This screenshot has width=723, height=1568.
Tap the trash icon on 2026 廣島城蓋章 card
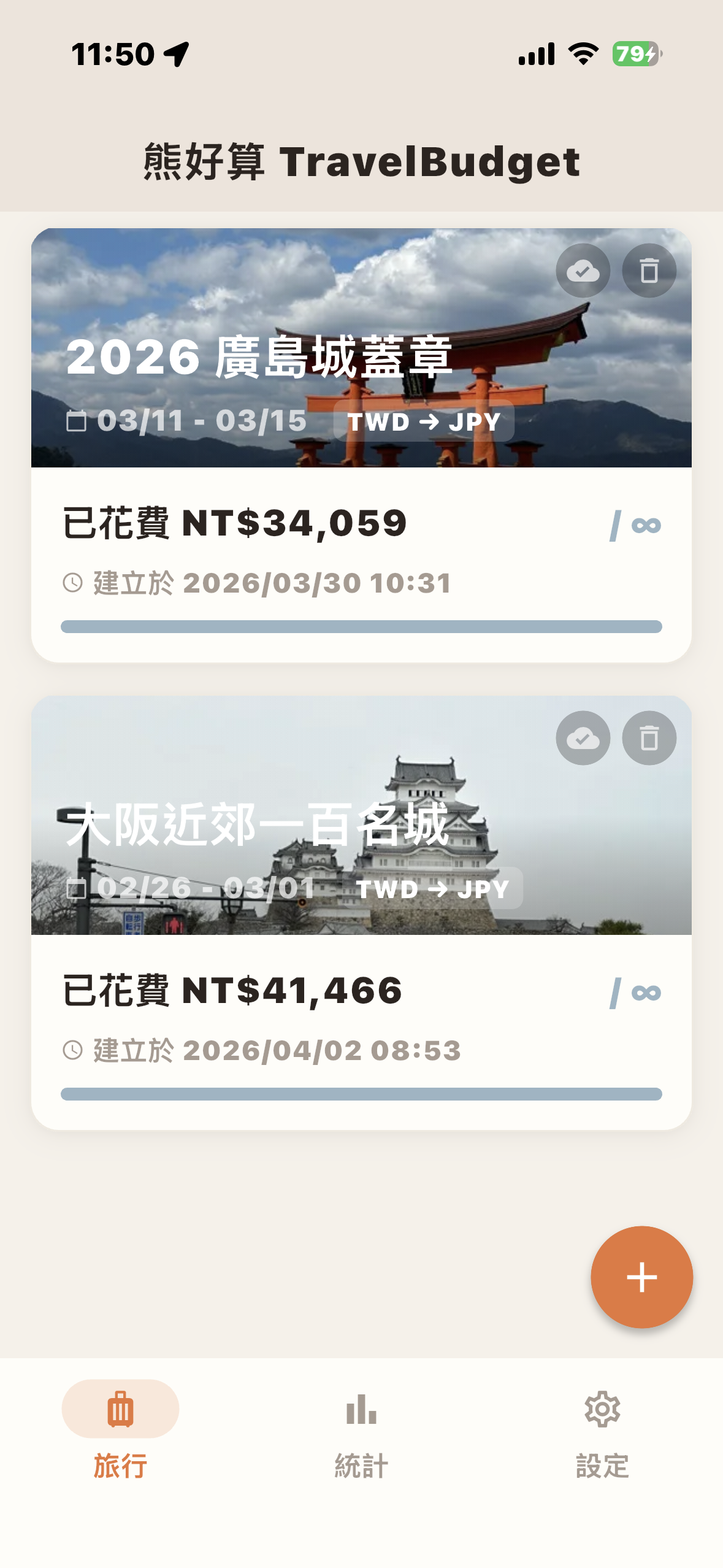(648, 270)
